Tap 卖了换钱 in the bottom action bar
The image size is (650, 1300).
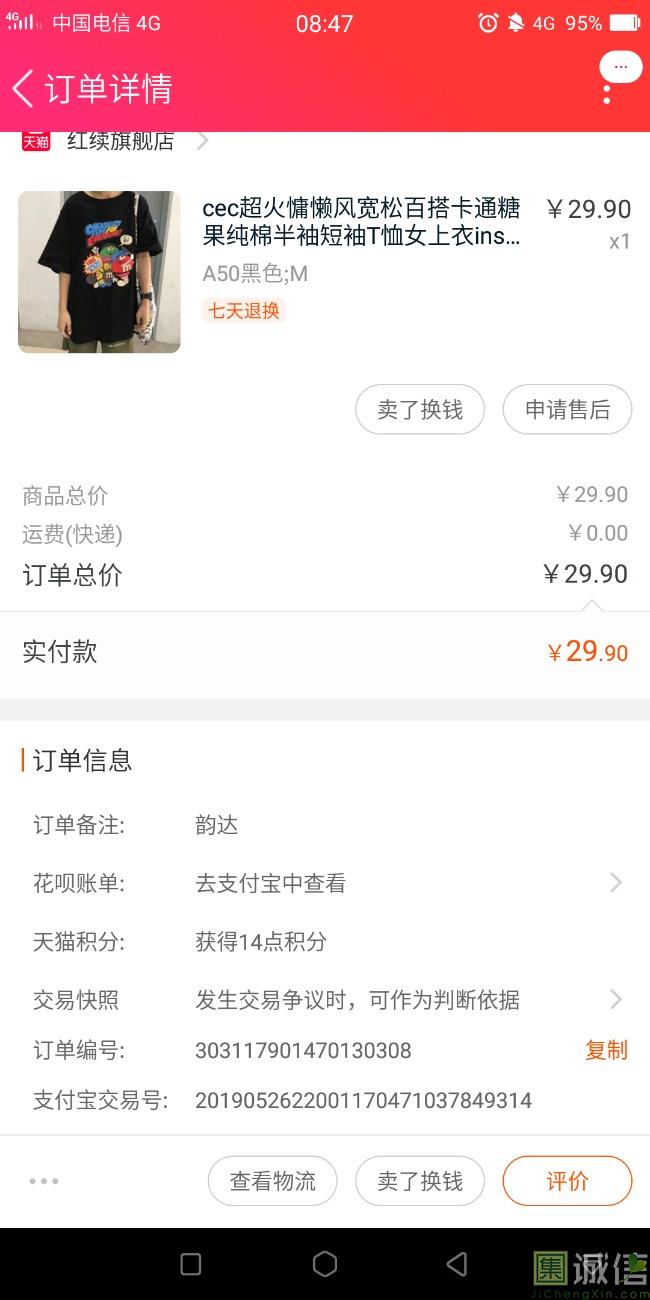pyautogui.click(x=420, y=1181)
